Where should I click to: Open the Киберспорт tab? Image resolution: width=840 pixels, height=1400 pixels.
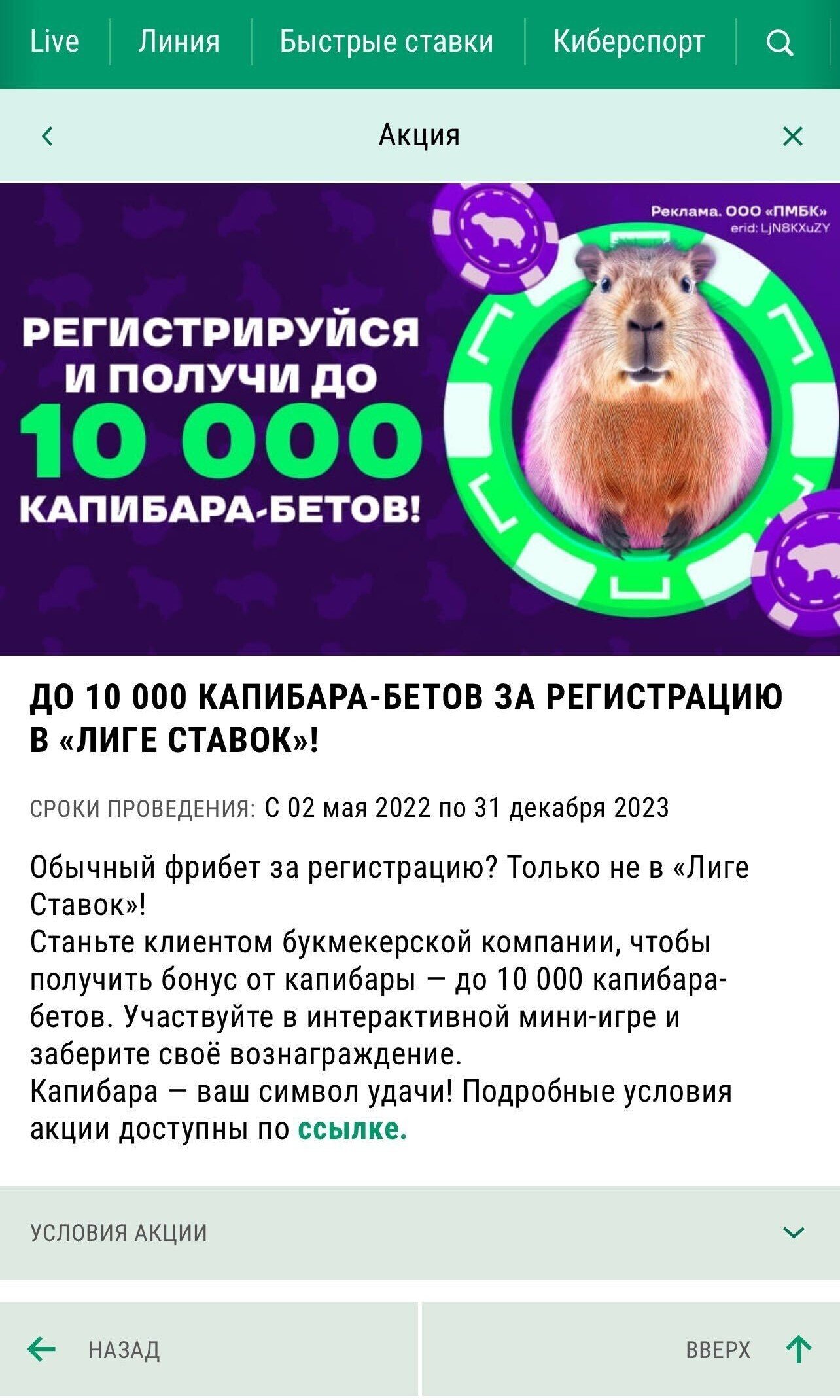click(629, 42)
